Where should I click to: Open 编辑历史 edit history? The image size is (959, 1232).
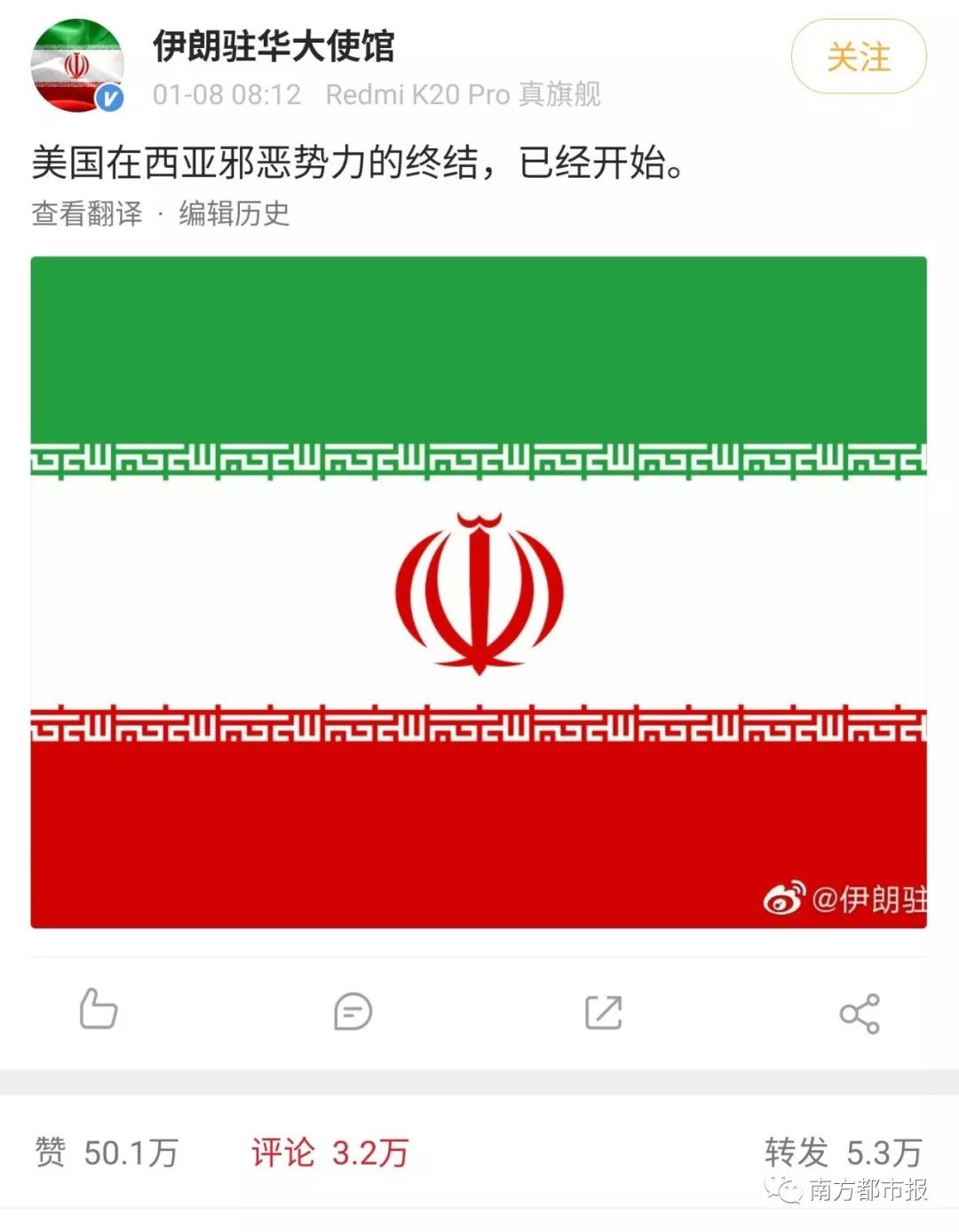[234, 213]
